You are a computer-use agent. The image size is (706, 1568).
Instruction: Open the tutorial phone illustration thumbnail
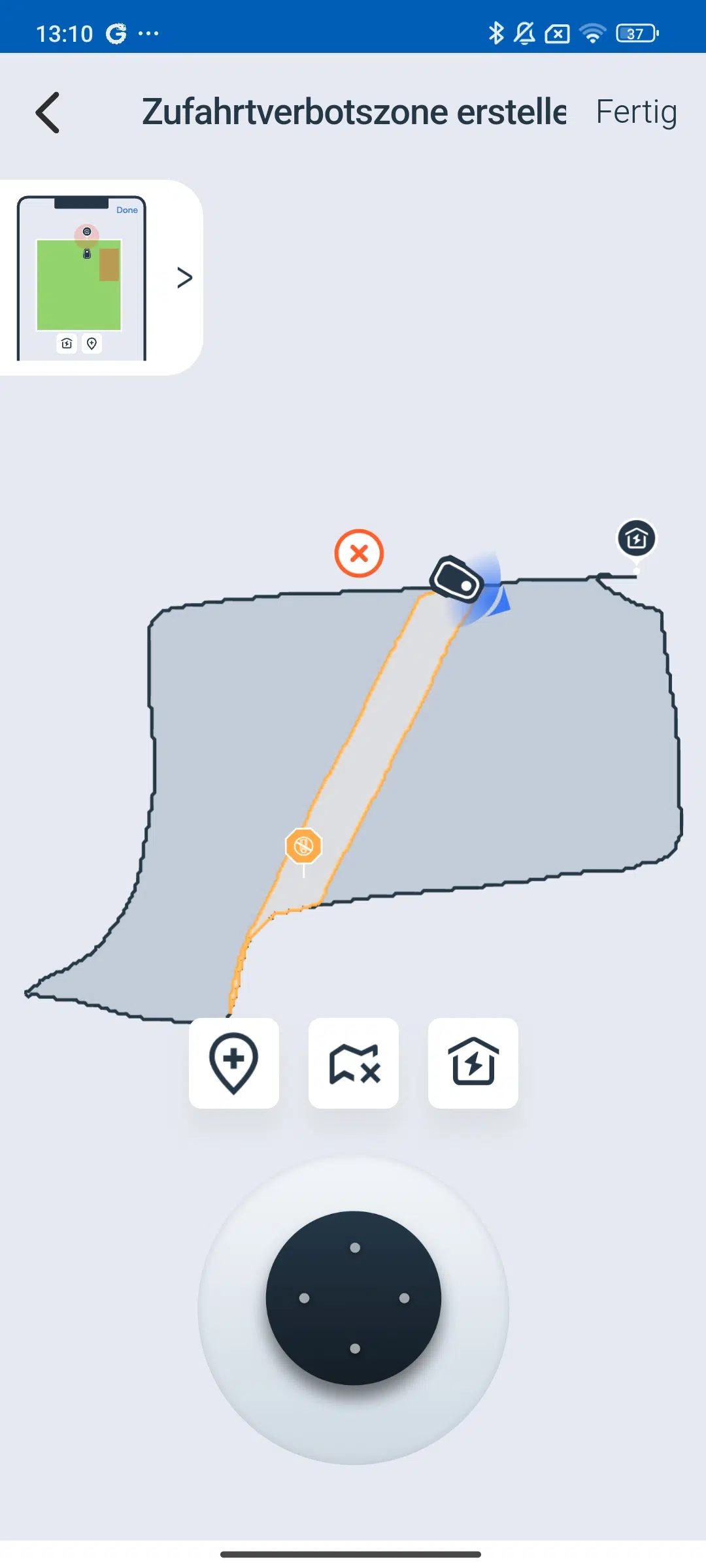point(82,278)
